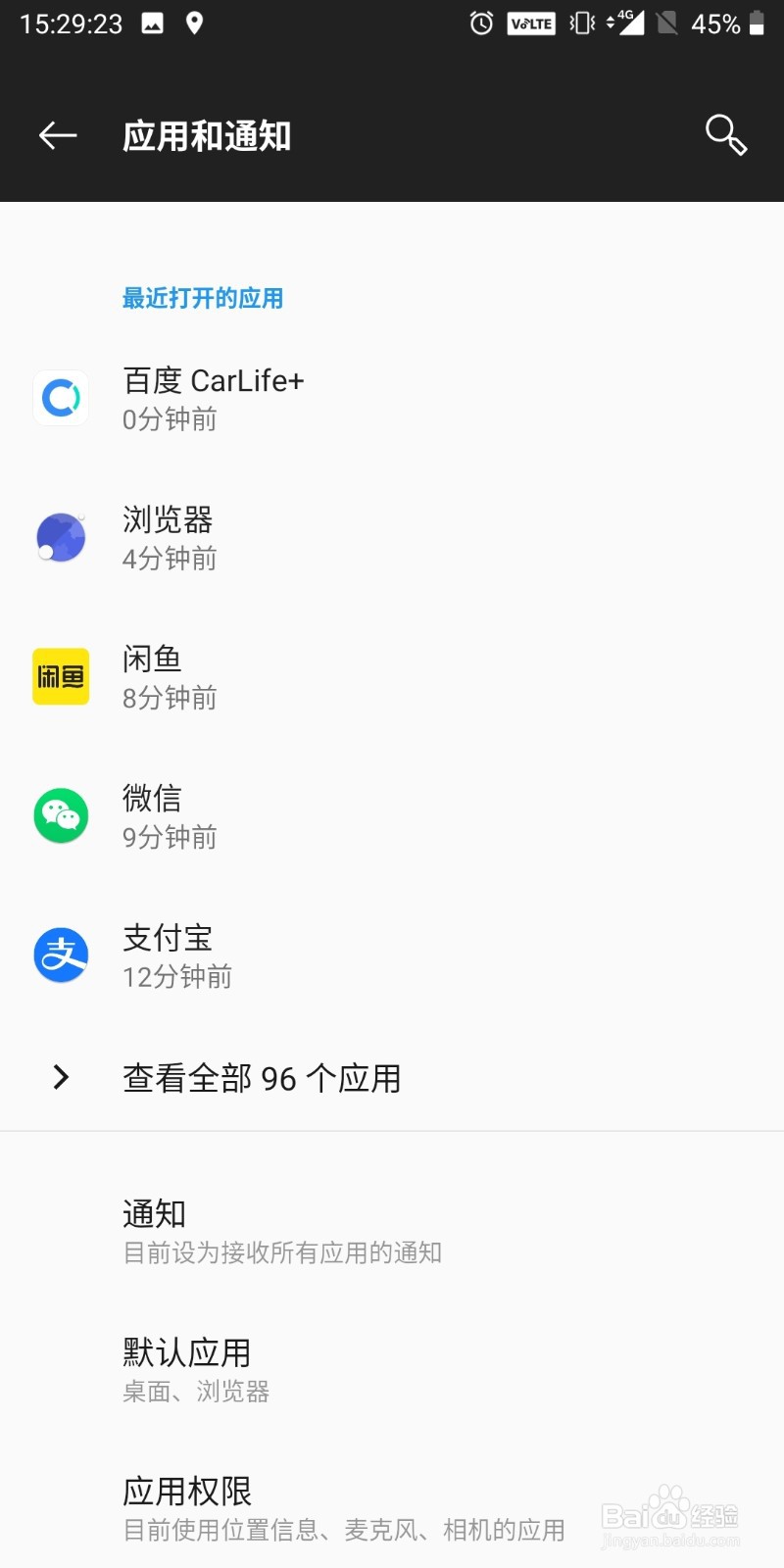This screenshot has height=1568, width=784.
Task: Open search with the magnifier icon
Action: click(725, 135)
